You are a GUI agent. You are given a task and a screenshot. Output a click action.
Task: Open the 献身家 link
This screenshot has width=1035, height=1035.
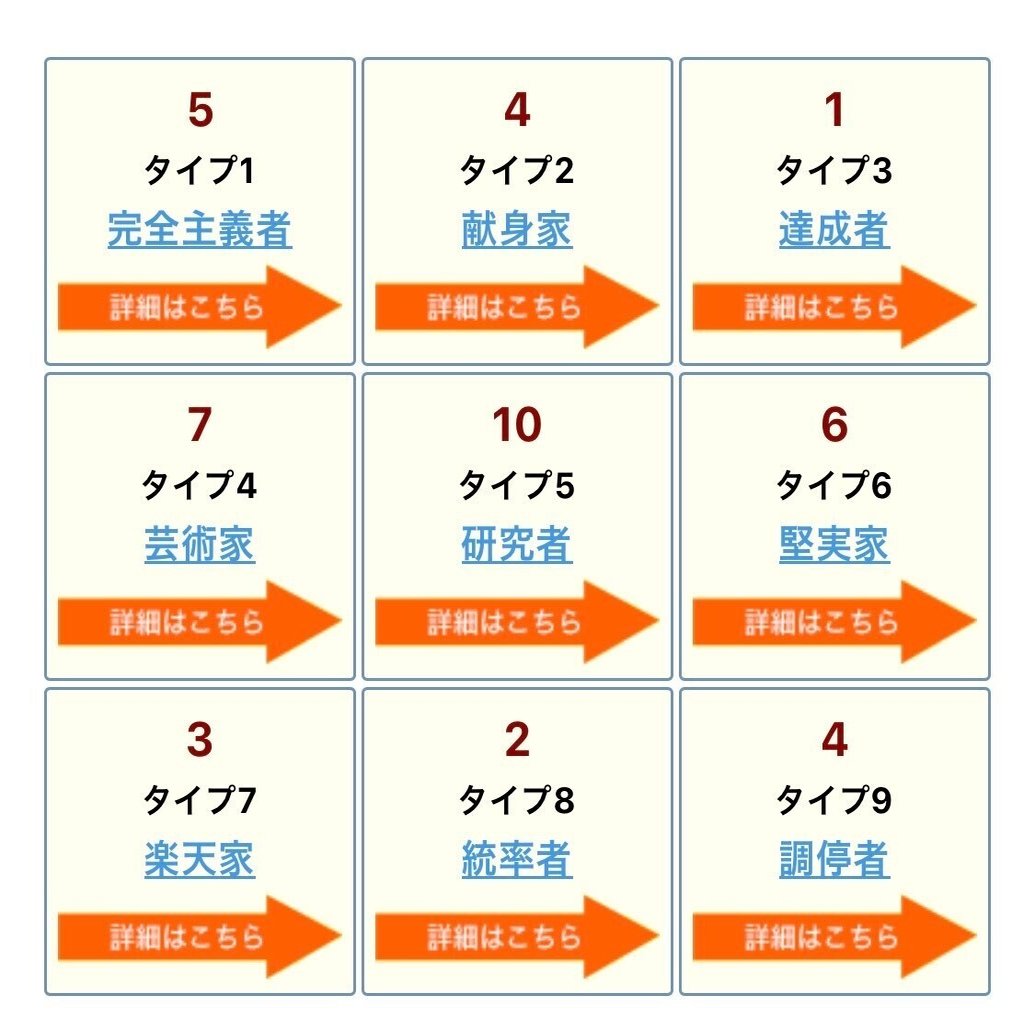[x=517, y=231]
